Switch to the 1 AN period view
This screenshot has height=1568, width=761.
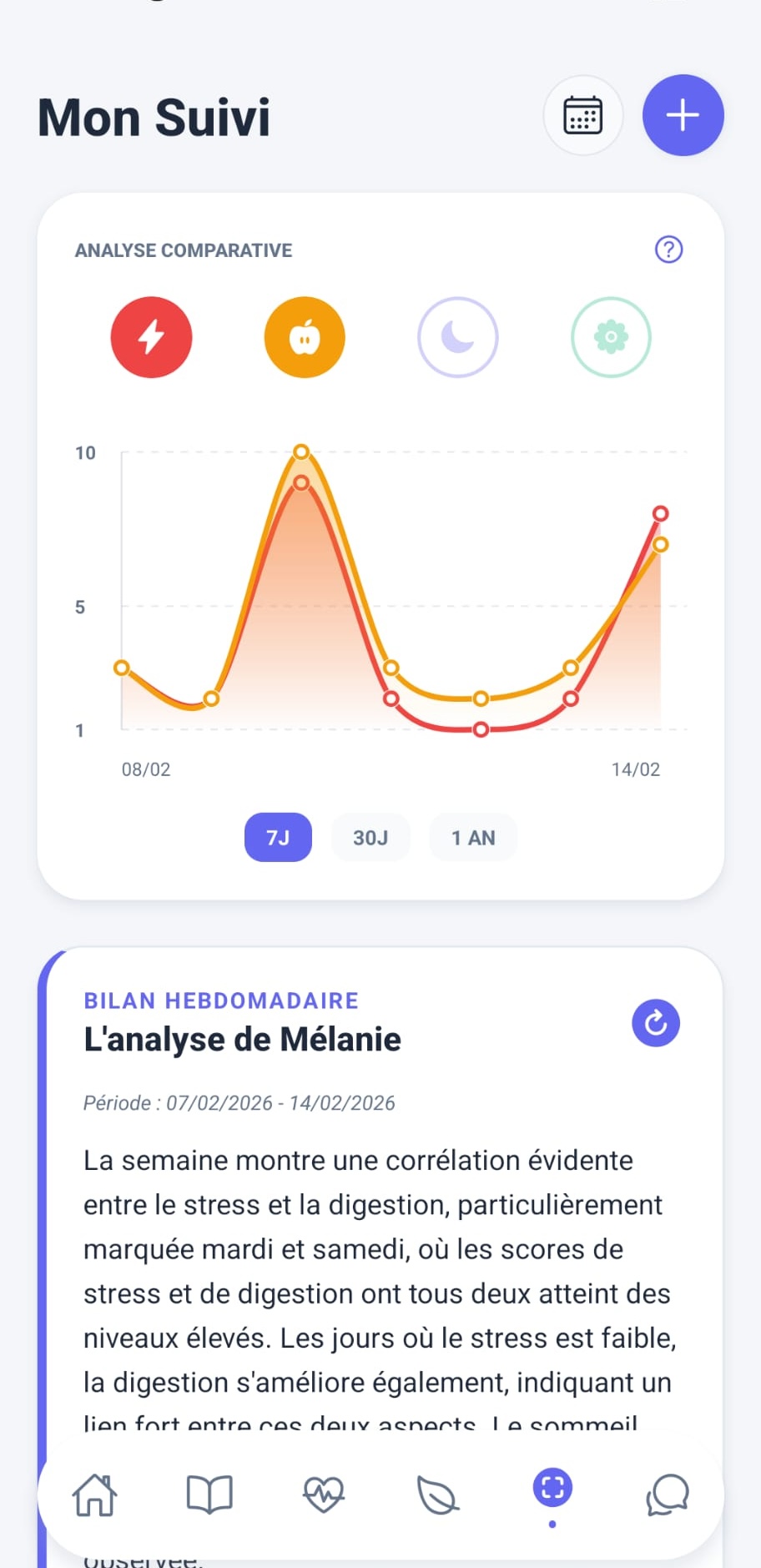(x=472, y=837)
